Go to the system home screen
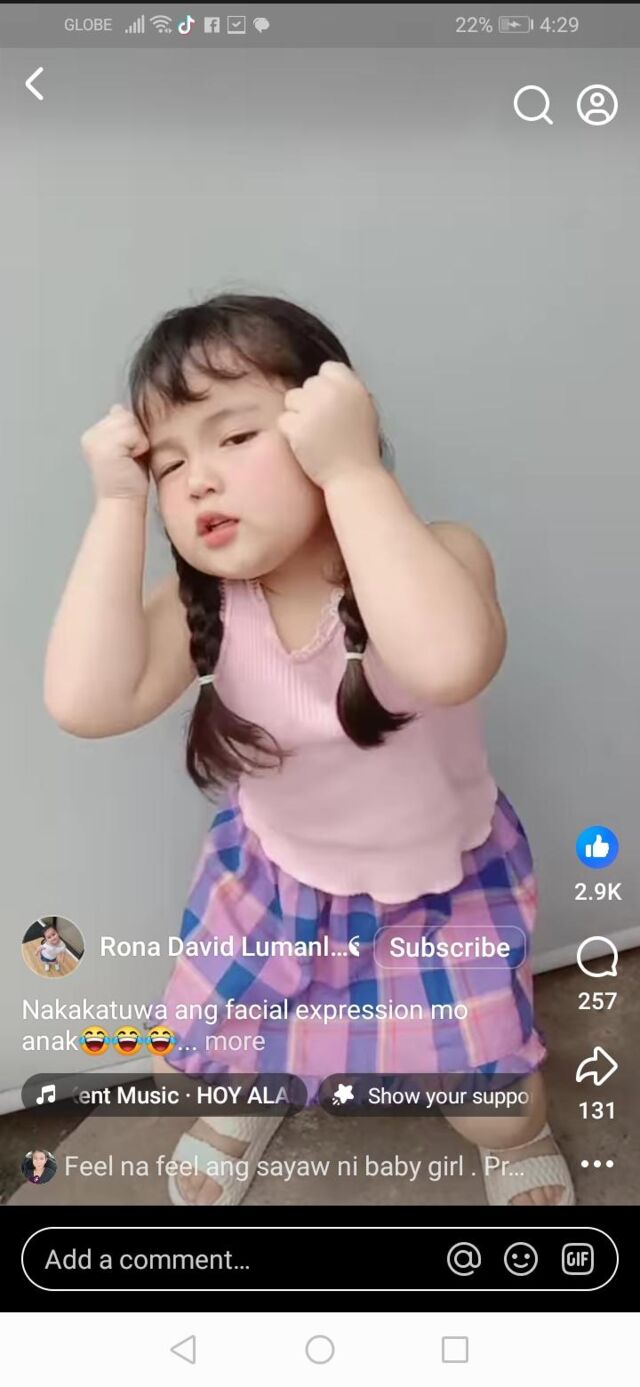This screenshot has height=1387, width=640. coord(320,1349)
